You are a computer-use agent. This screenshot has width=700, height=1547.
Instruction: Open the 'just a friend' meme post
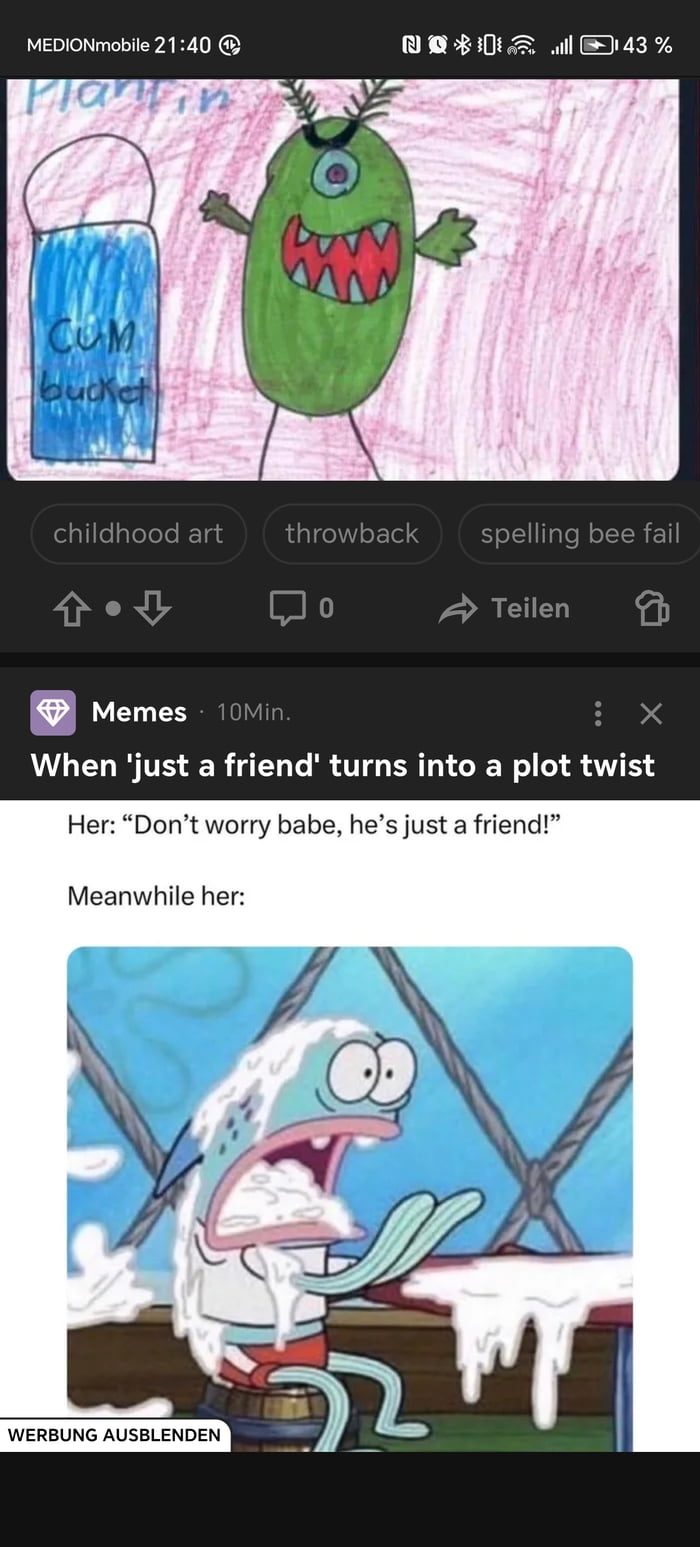tap(342, 766)
